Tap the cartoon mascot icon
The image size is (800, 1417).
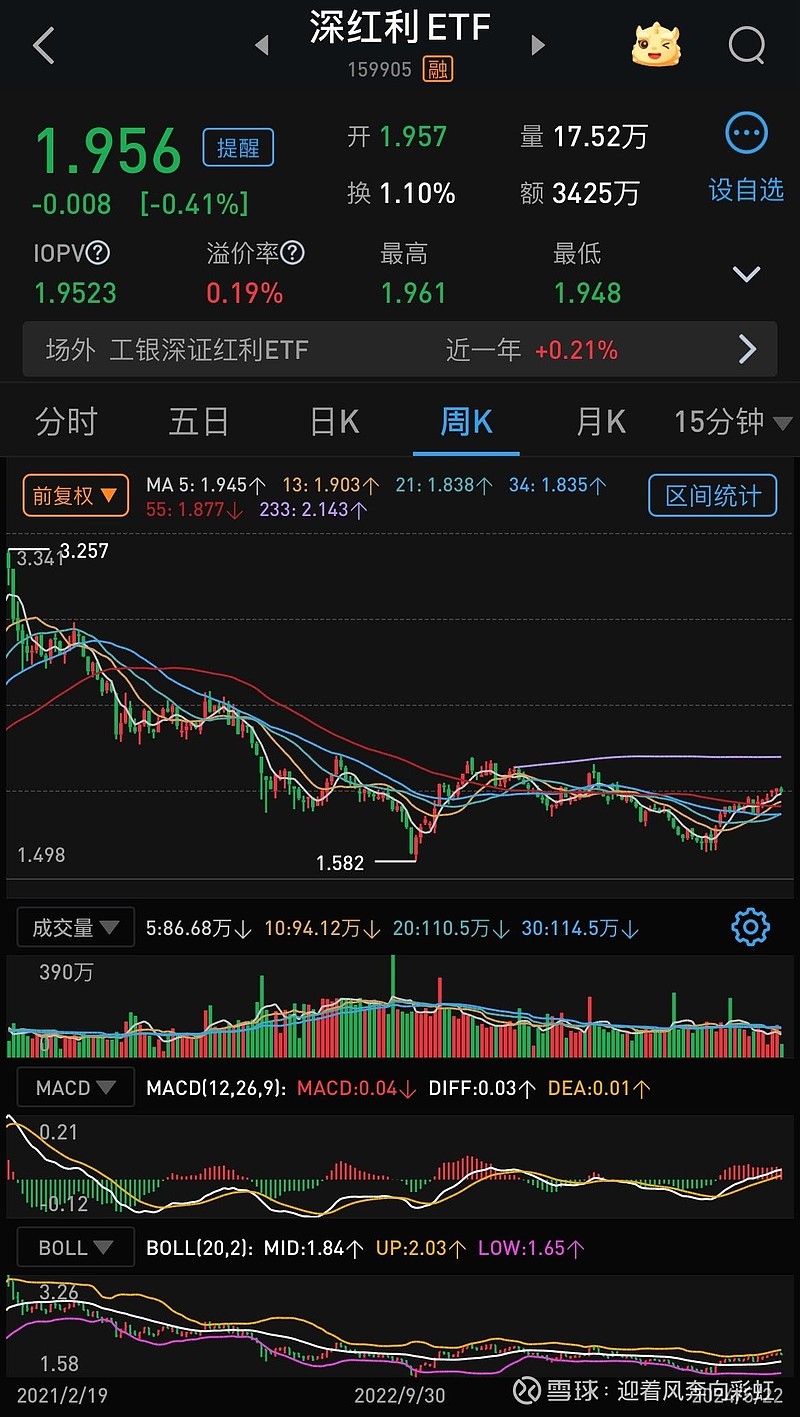click(657, 45)
